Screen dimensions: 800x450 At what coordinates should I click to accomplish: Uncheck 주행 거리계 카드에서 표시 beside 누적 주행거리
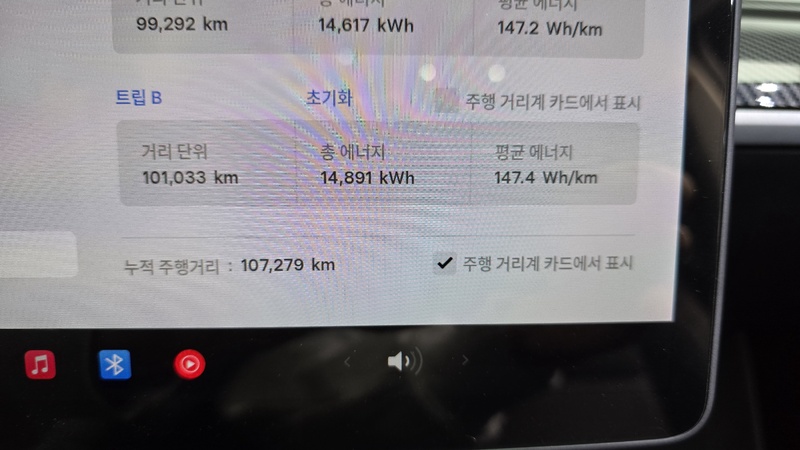446,263
